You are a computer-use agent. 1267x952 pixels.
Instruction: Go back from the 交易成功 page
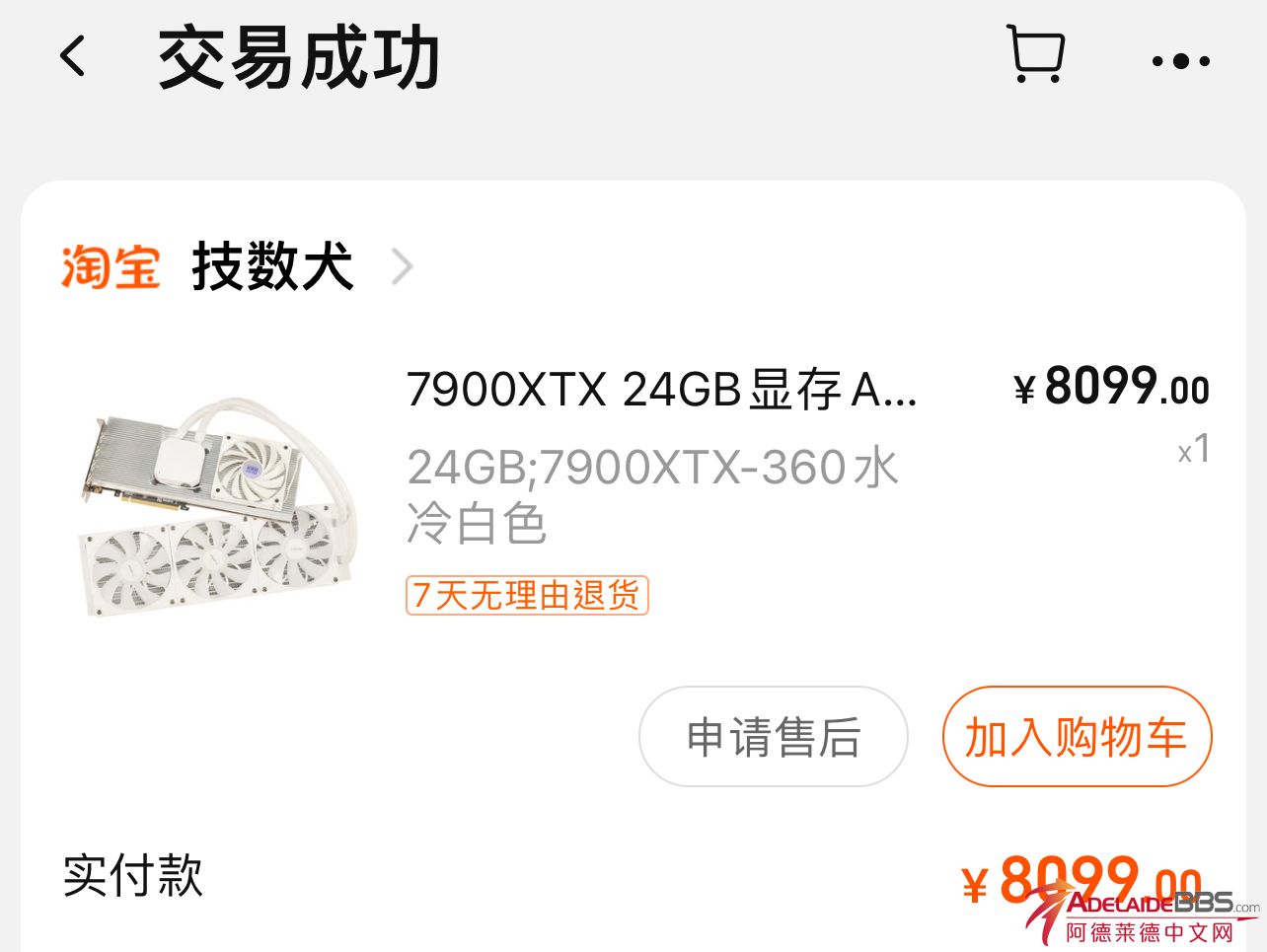point(73,56)
